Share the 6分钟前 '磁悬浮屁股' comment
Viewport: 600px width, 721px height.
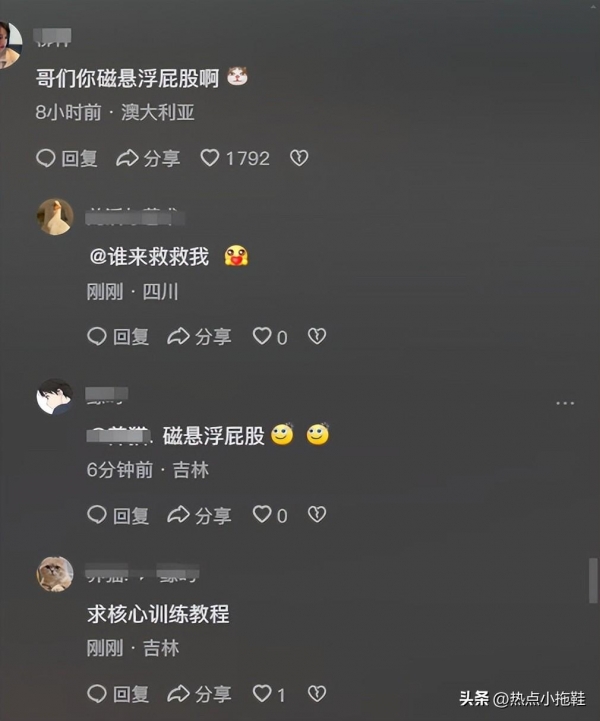point(199,515)
